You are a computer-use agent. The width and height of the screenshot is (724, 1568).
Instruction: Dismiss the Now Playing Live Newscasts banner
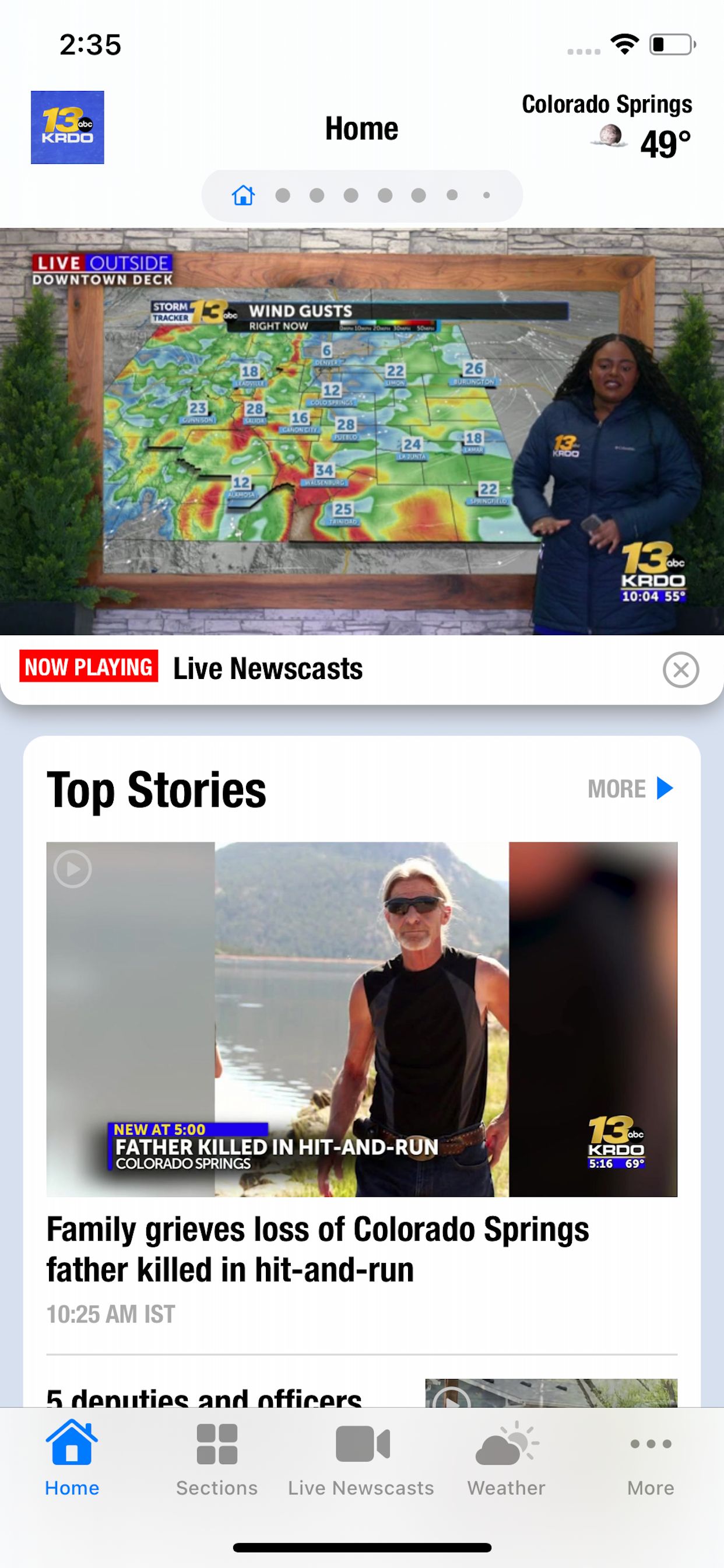click(x=681, y=670)
